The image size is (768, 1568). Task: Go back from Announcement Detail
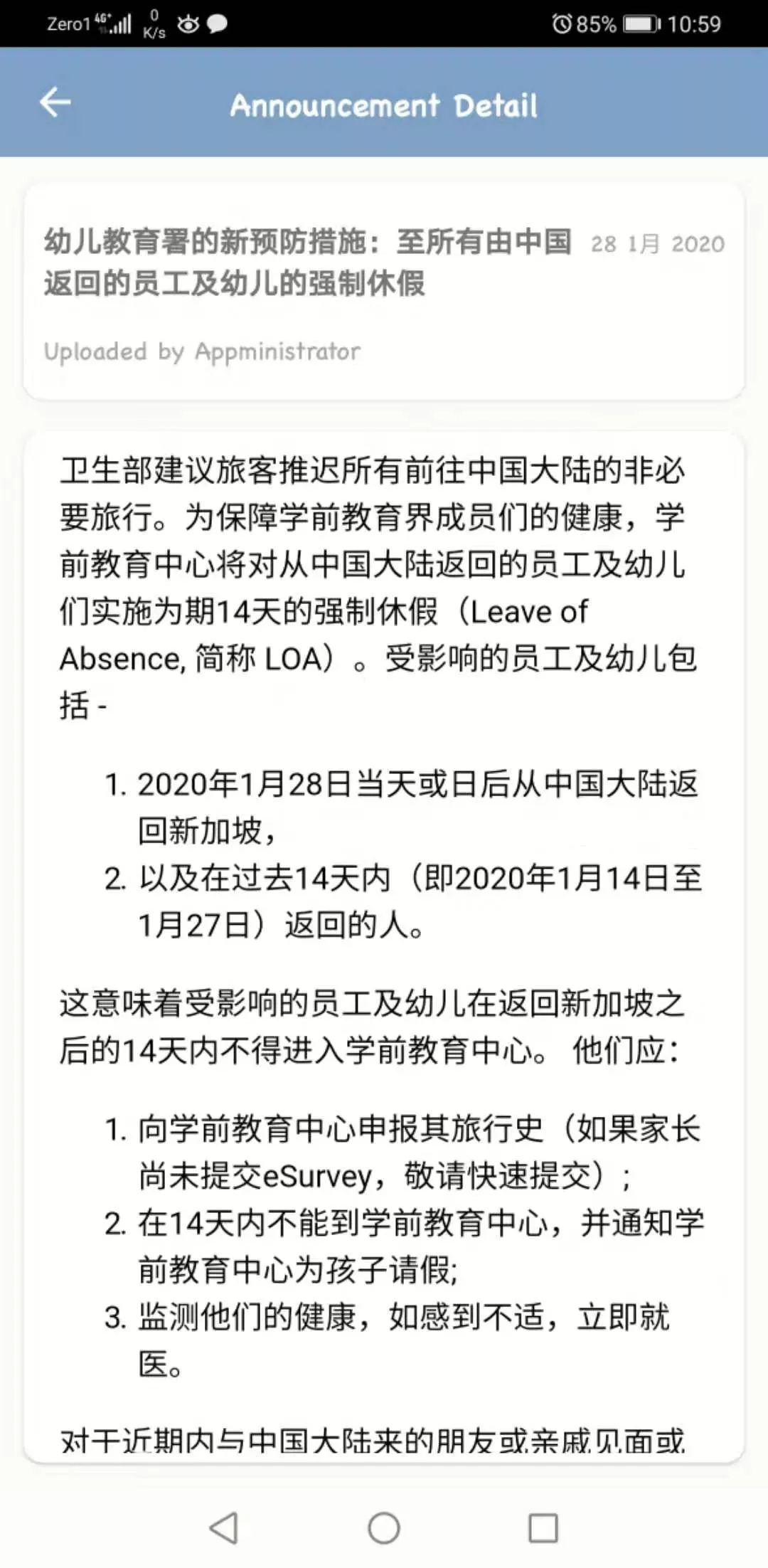55,102
